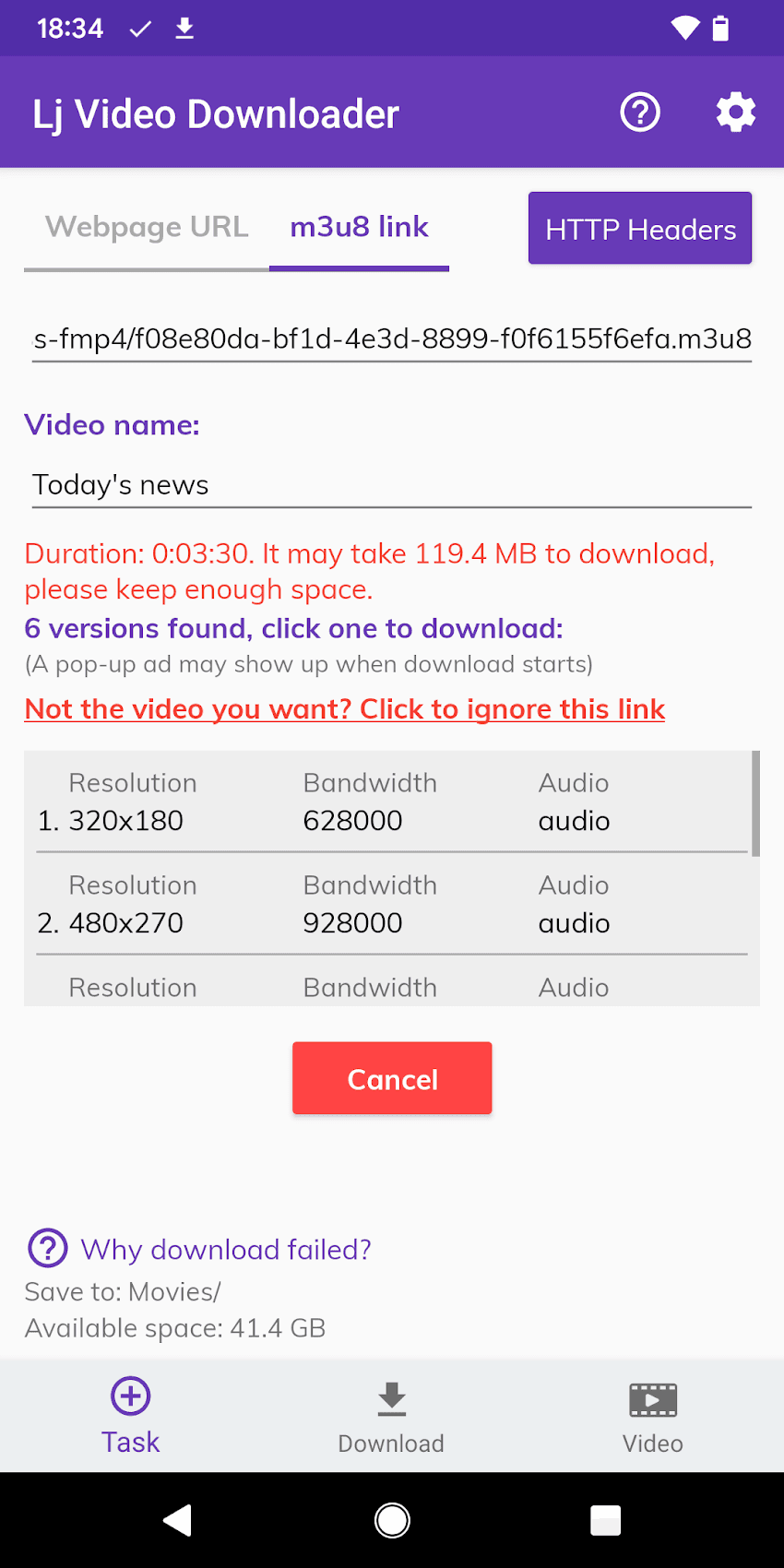Viewport: 784px width, 1568px height.
Task: Tap the checkmark icon in the status bar
Action: (139, 29)
